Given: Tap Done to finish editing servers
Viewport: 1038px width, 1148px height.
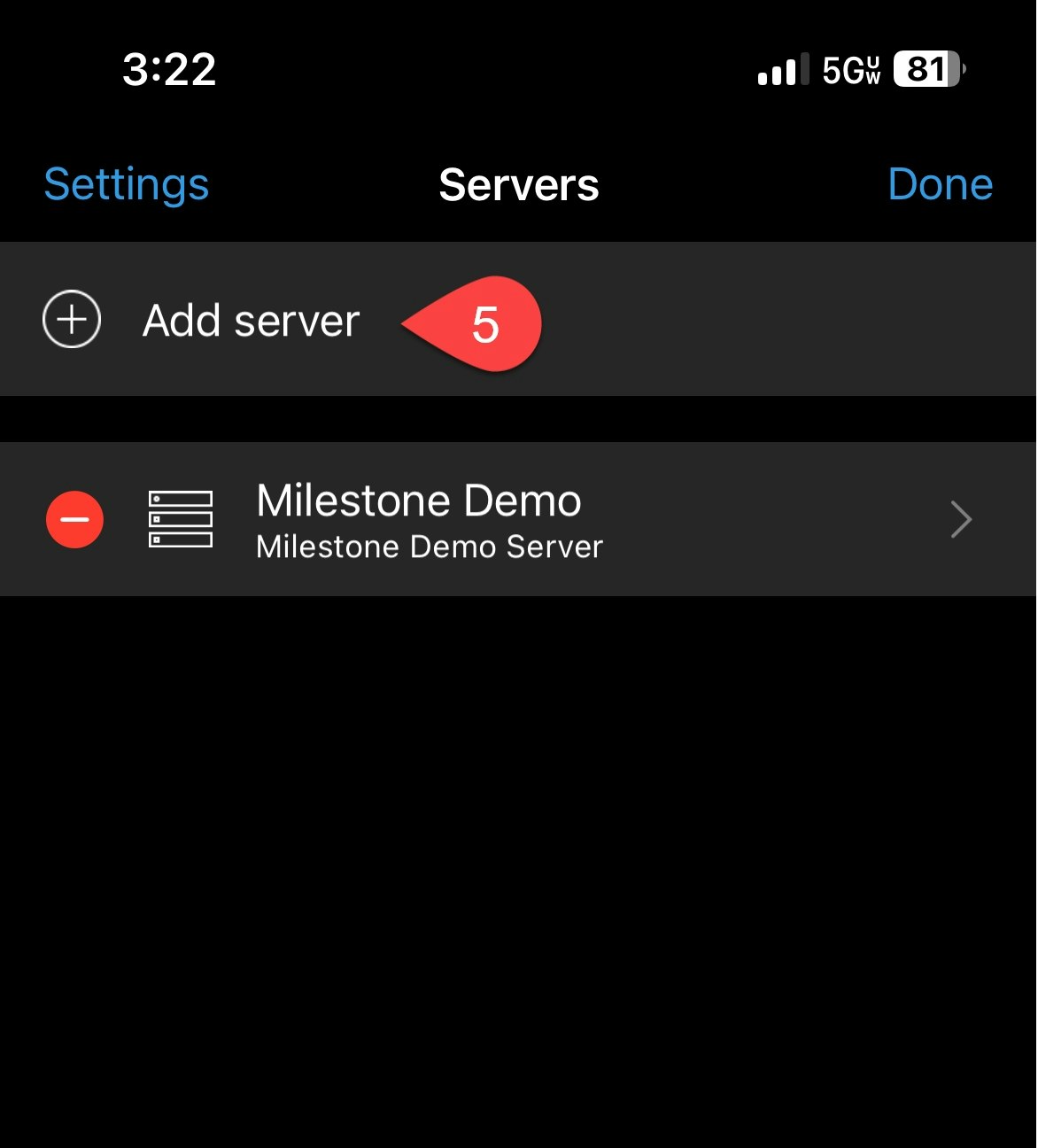Looking at the screenshot, I should tap(940, 184).
